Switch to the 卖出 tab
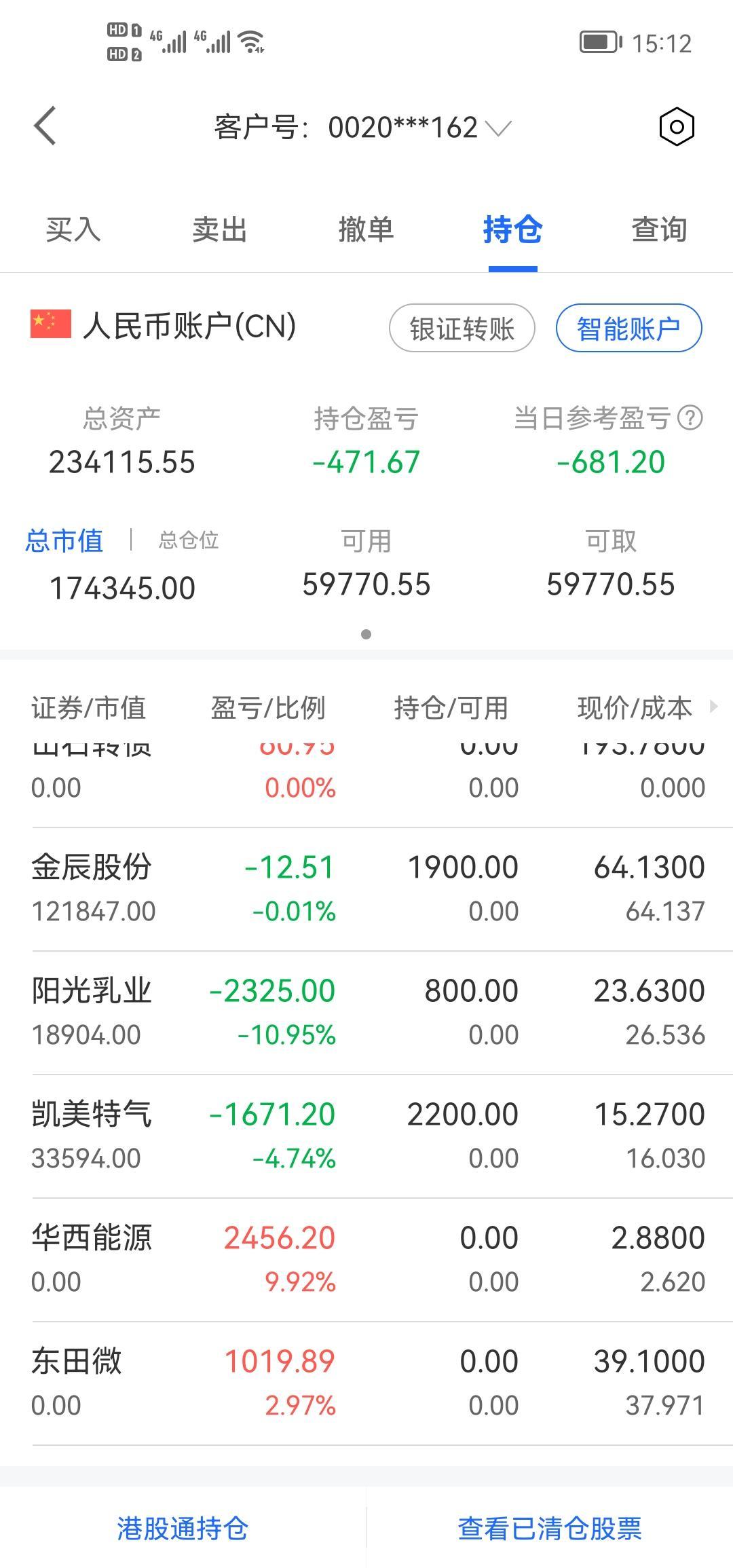 point(220,229)
